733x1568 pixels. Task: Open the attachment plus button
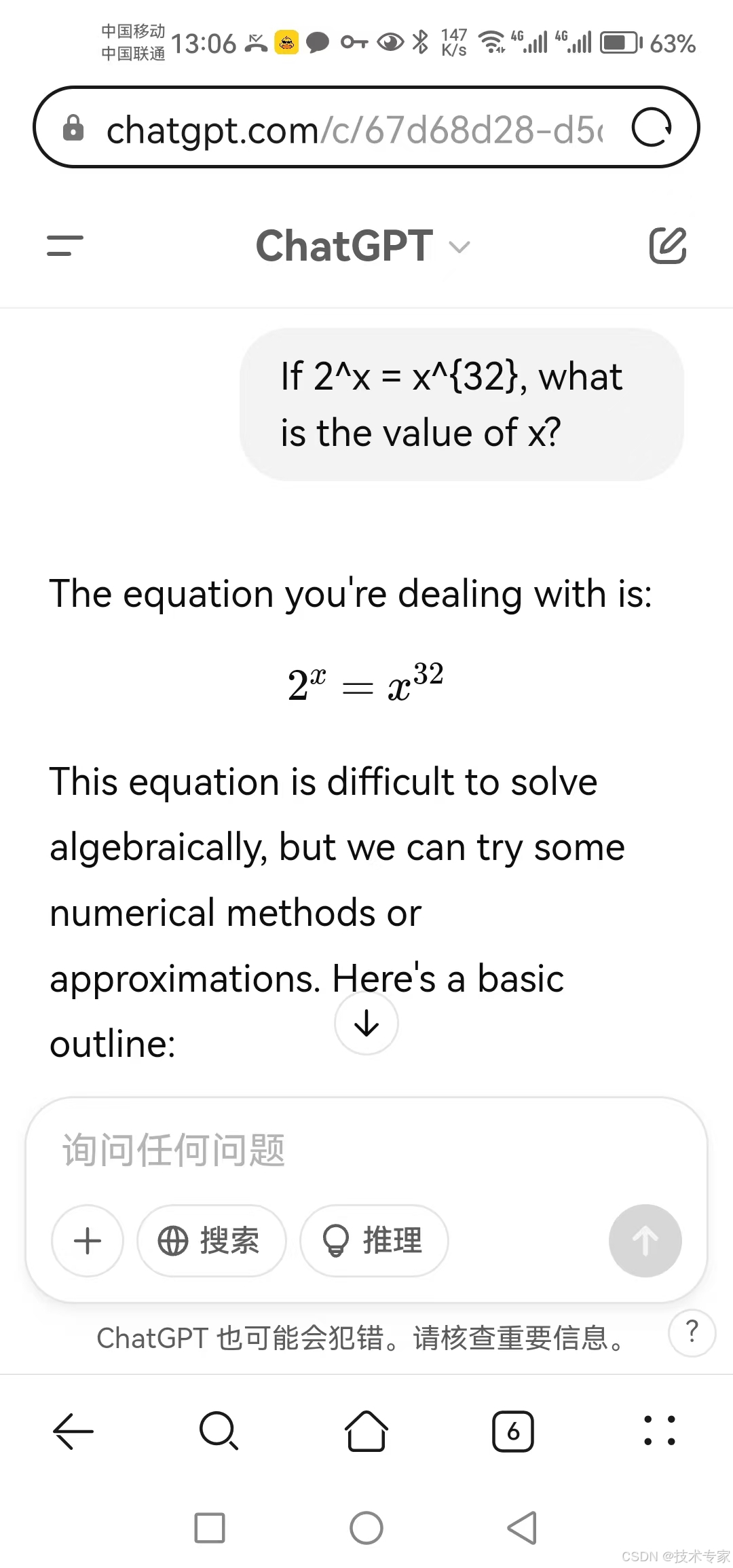pos(88,1241)
